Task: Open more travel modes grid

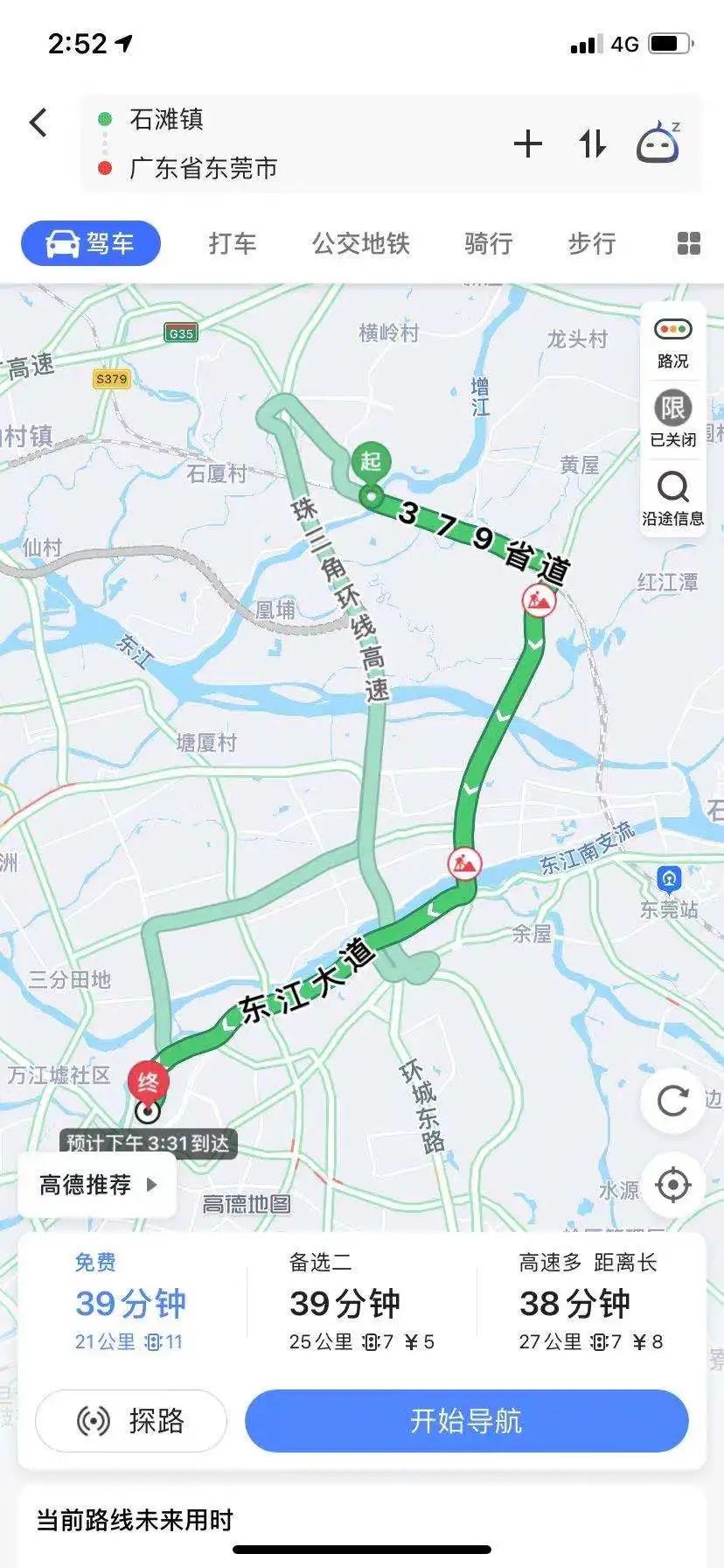Action: [689, 243]
